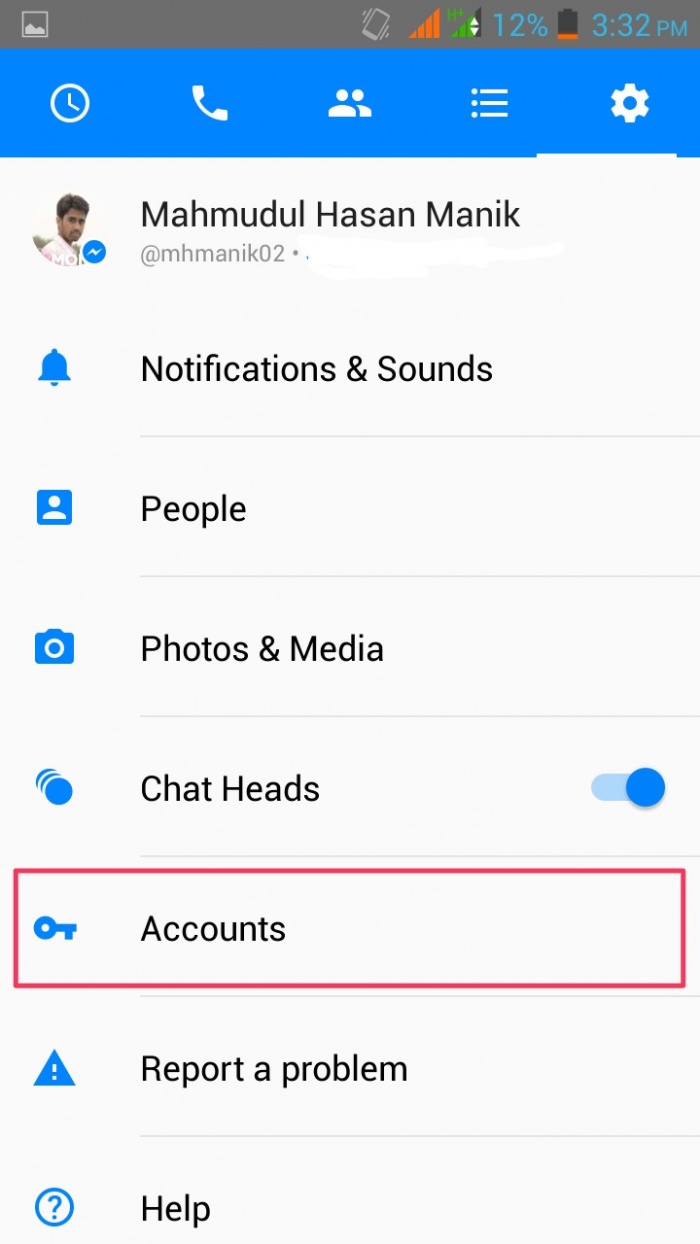
Task: Turn off the Chat Heads switch
Action: tap(630, 788)
